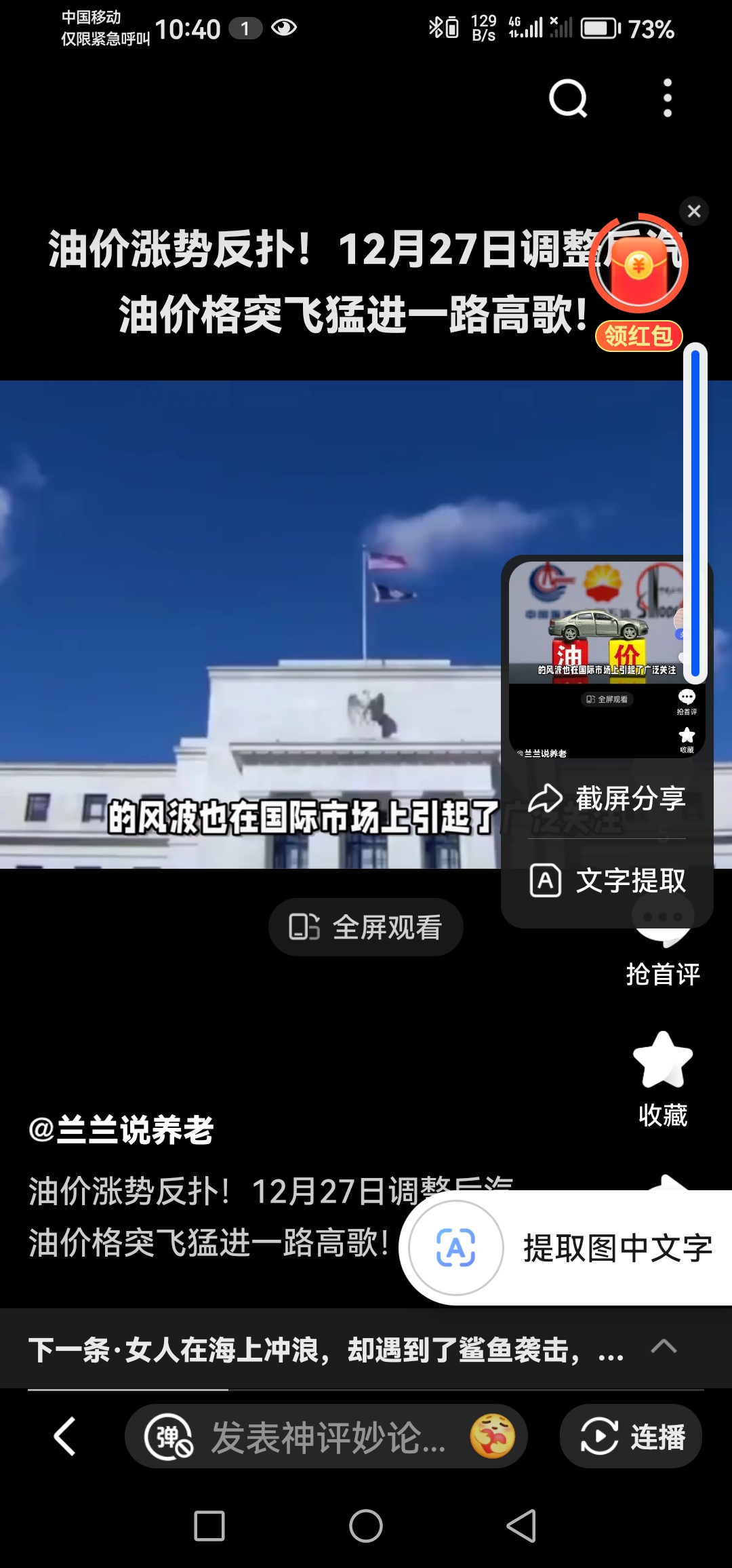Open profile of @兰兰说养老
732x1568 pixels.
pos(121,1130)
